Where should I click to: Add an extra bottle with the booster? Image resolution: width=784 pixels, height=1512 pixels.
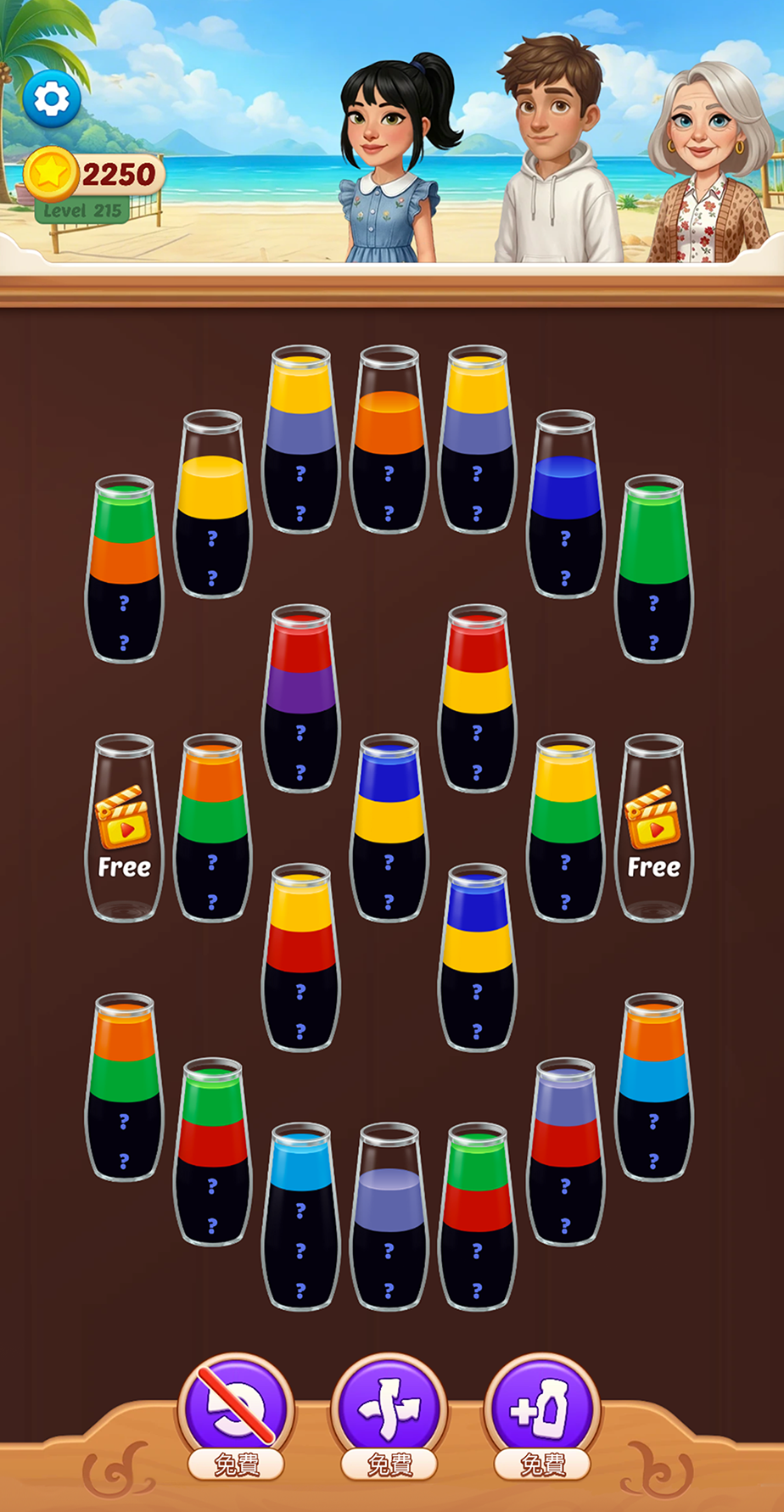coord(541,1408)
